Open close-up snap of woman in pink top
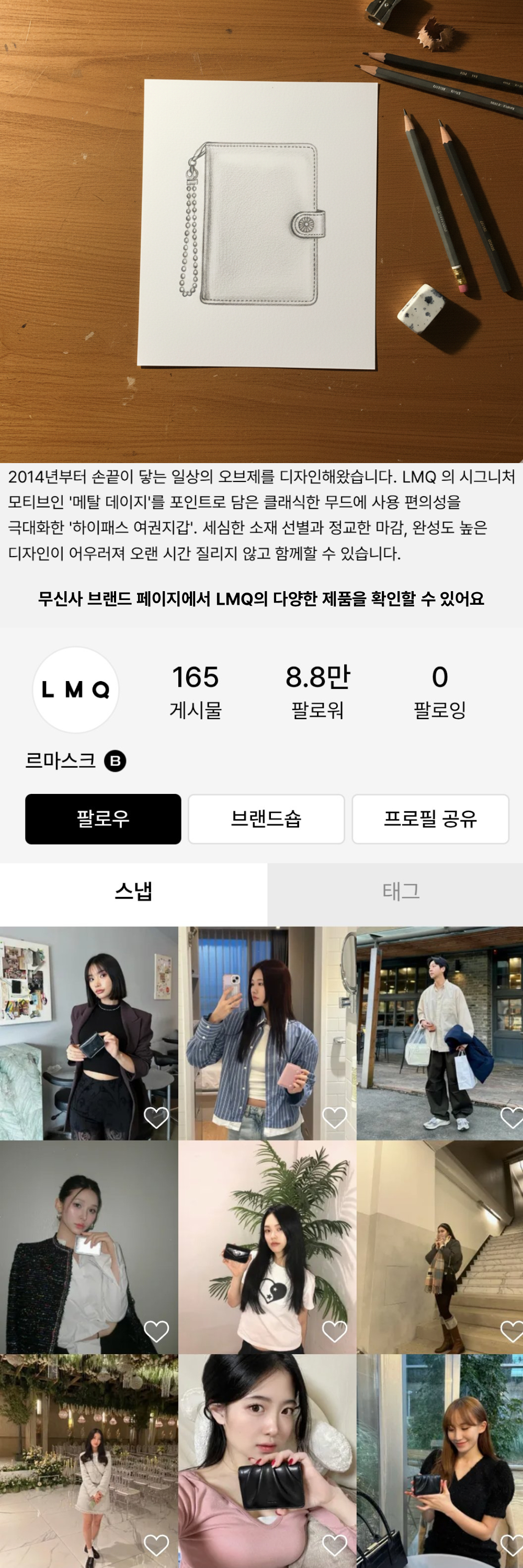The width and height of the screenshot is (523, 1568). pyautogui.click(x=267, y=1461)
